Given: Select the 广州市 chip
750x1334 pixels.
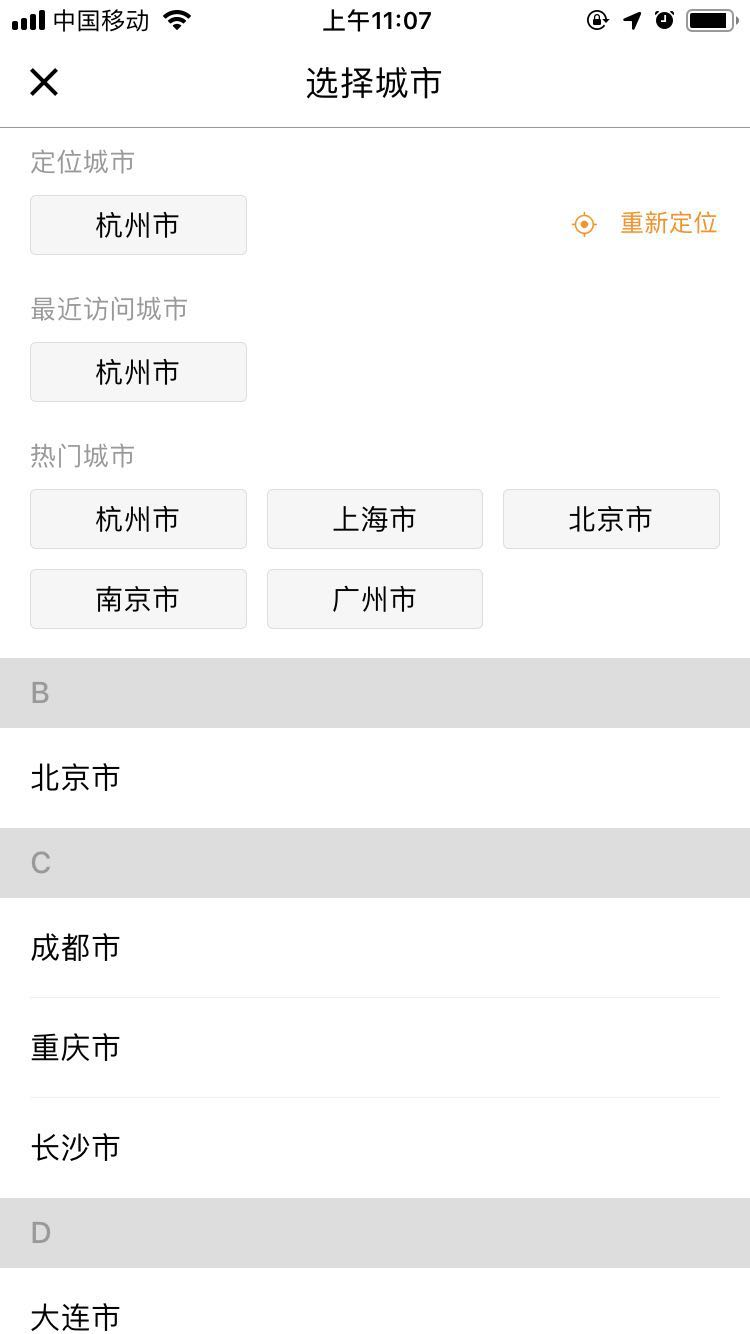Looking at the screenshot, I should 374,599.
